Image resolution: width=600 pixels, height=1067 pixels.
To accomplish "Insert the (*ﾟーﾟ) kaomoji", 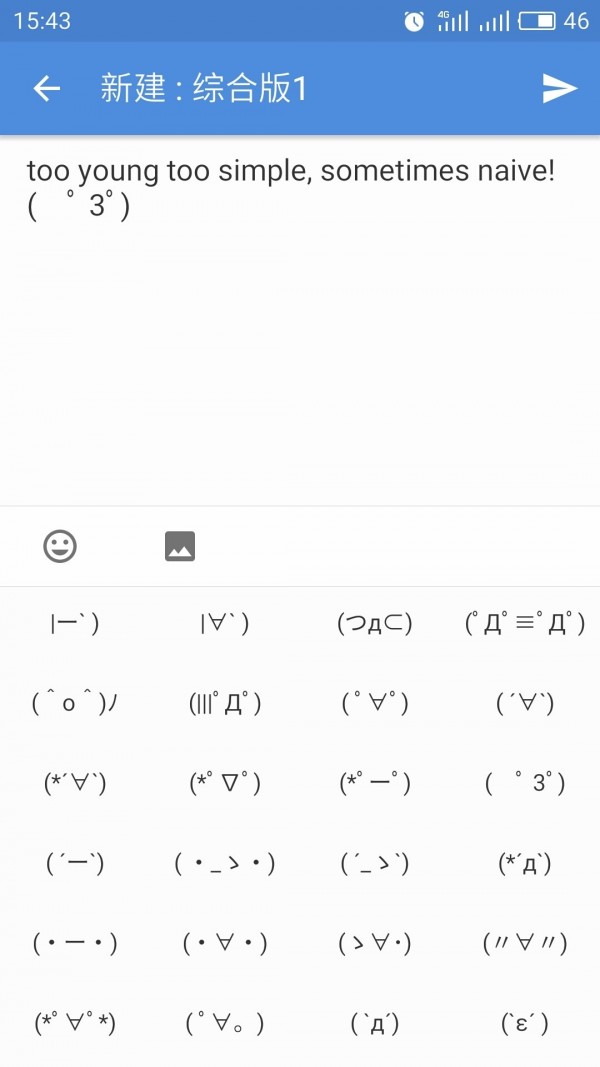I will point(375,783).
